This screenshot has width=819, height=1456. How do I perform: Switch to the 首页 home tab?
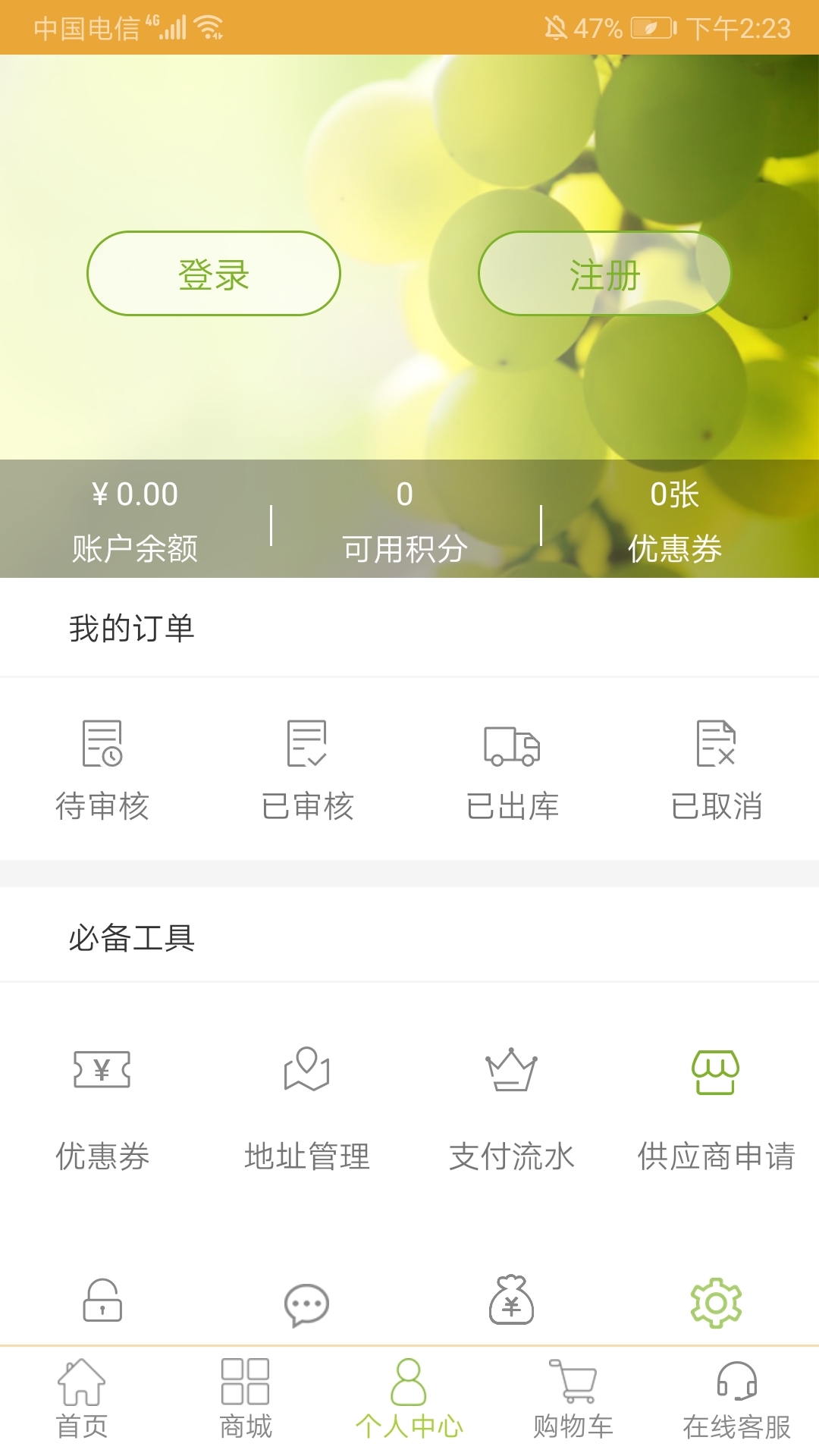click(x=82, y=1399)
